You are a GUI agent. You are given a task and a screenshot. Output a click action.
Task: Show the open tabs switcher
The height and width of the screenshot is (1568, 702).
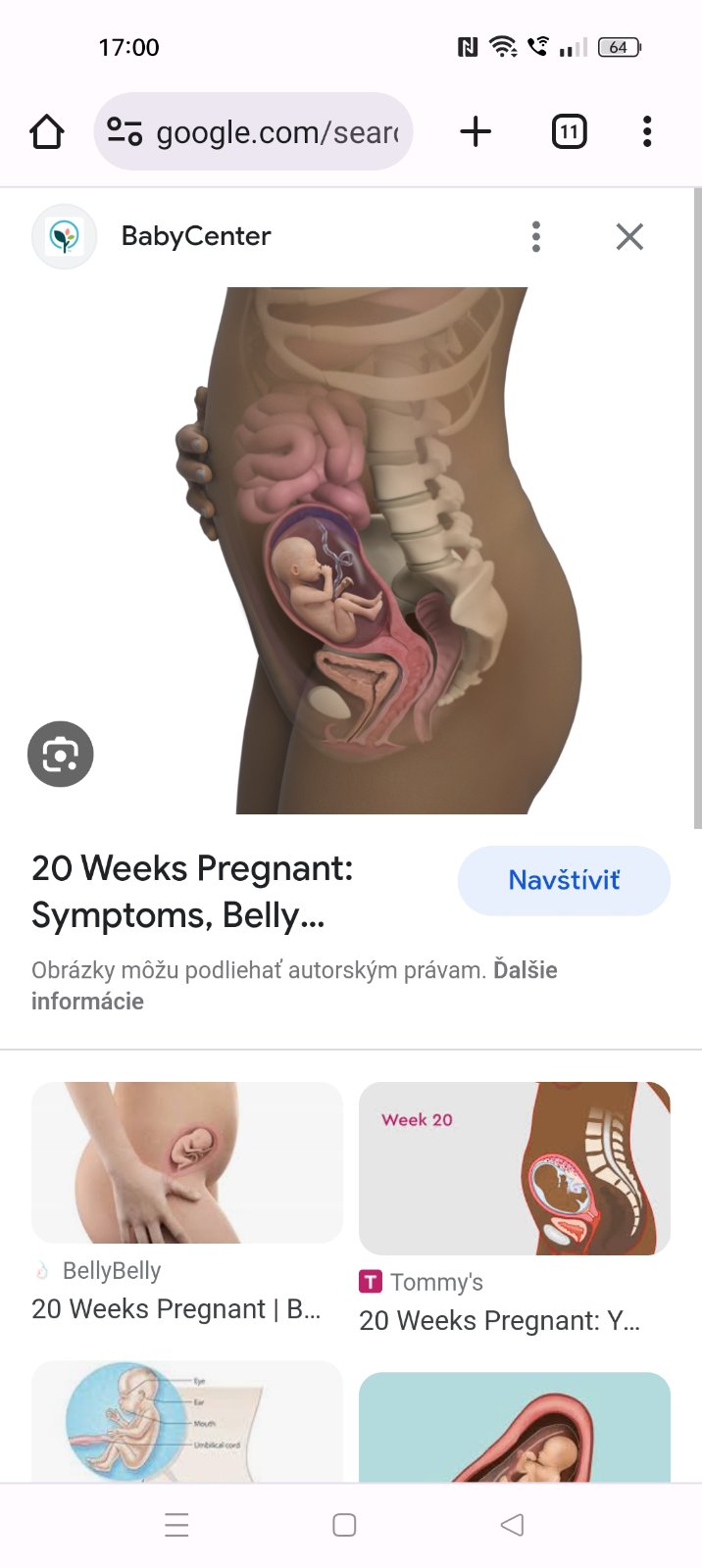(x=569, y=131)
